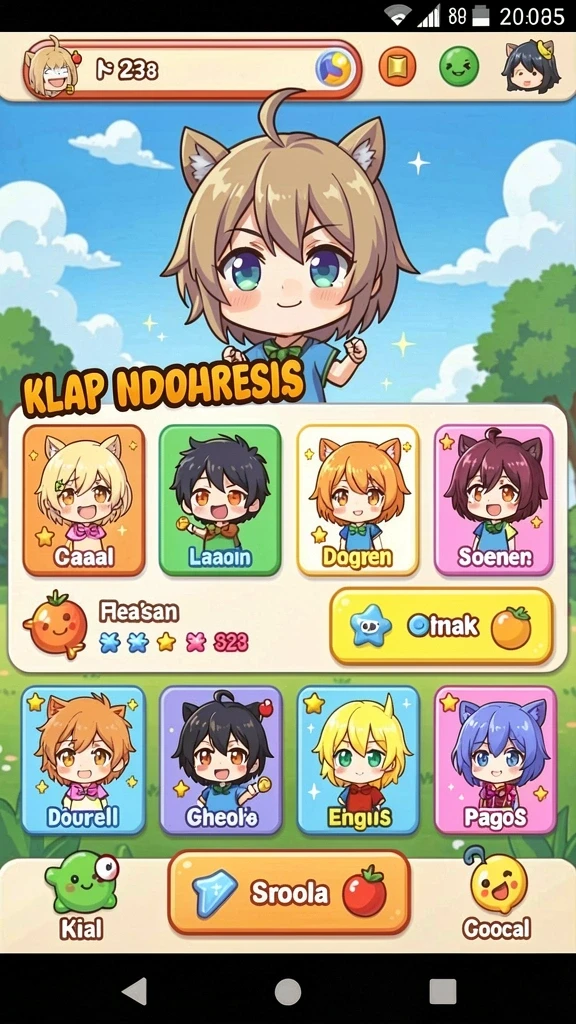Open the Dourell character card

tap(84, 760)
